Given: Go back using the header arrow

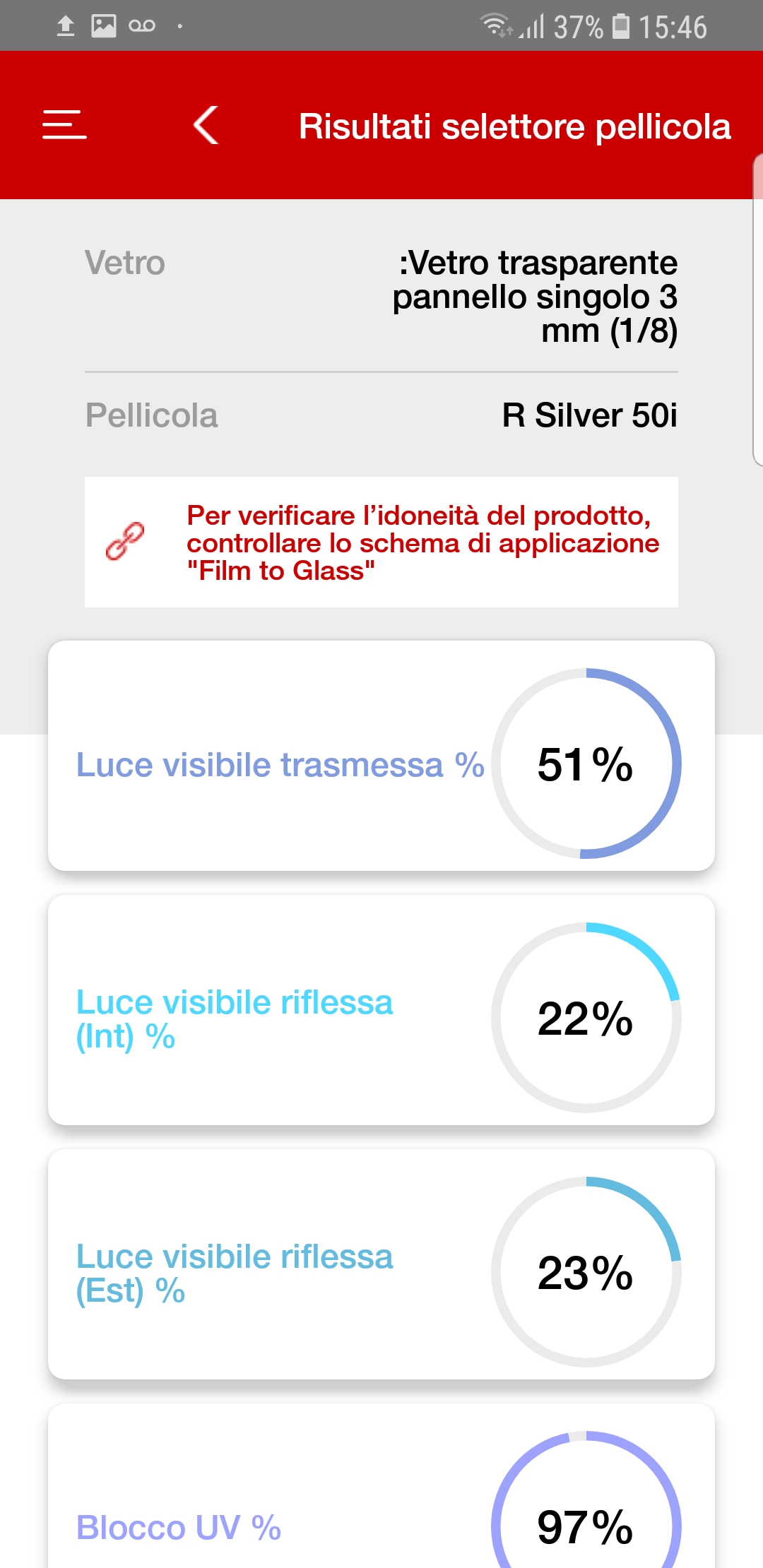Looking at the screenshot, I should (206, 126).
